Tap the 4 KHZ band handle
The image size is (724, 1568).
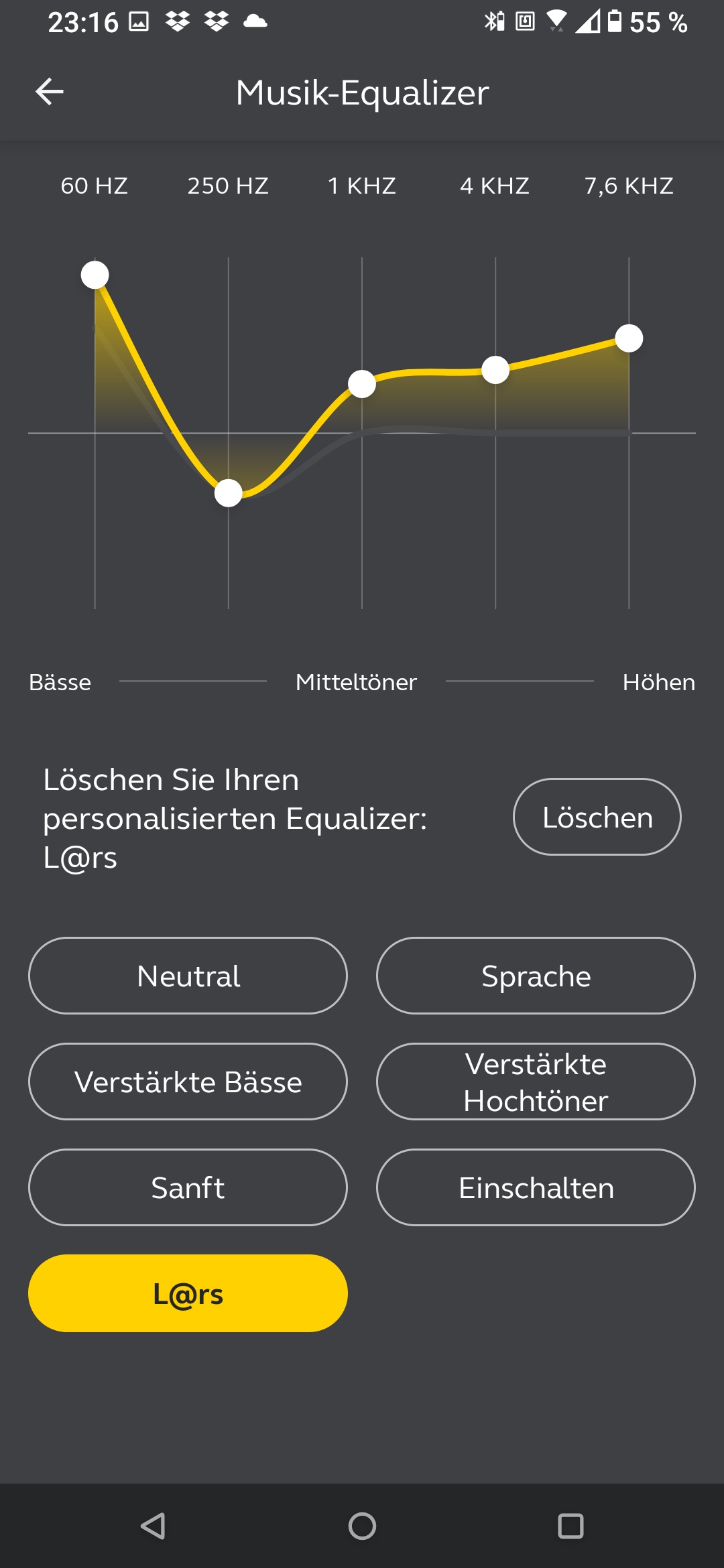(495, 370)
